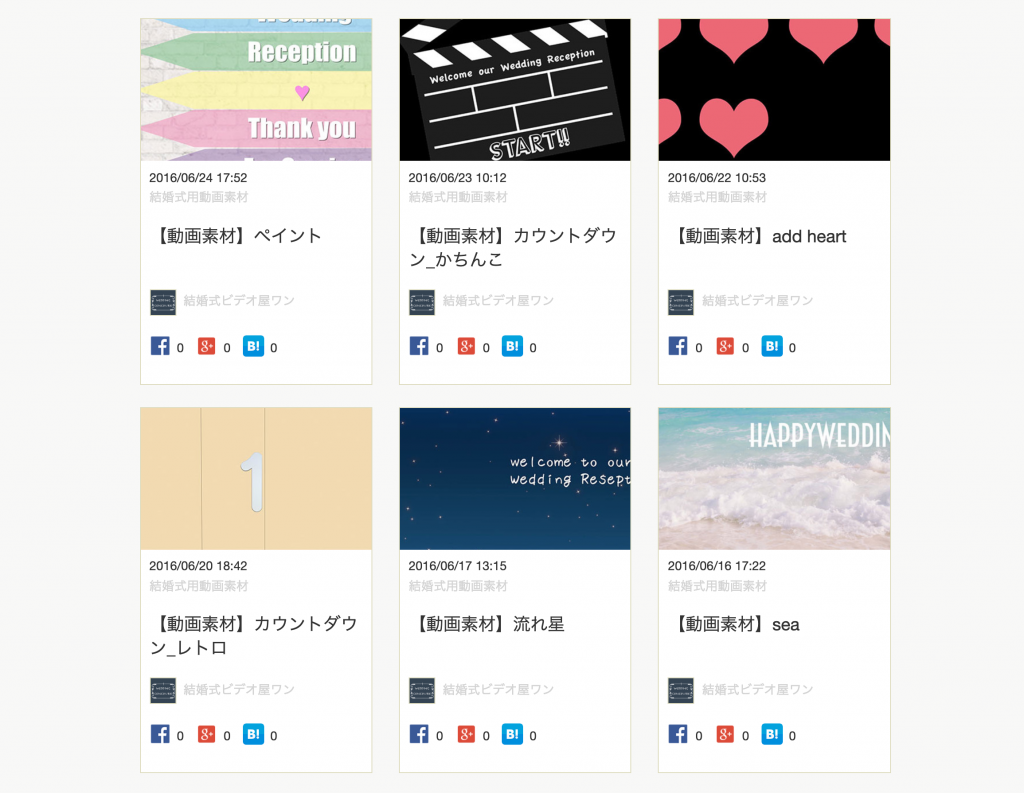This screenshot has height=793, width=1024.
Task: Bookmark add heart on Hatena
Action: pyautogui.click(x=771, y=346)
